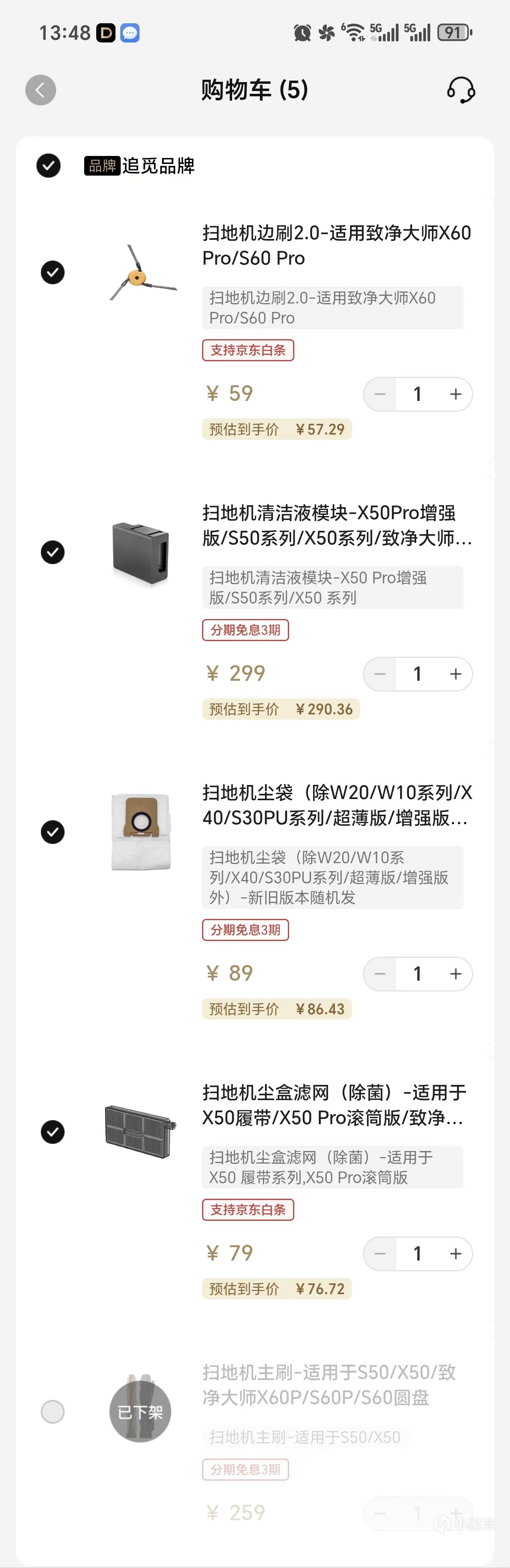This screenshot has height=1568, width=510.
Task: Open the 扫地机清洁液模块 product title
Action: pyautogui.click(x=336, y=525)
